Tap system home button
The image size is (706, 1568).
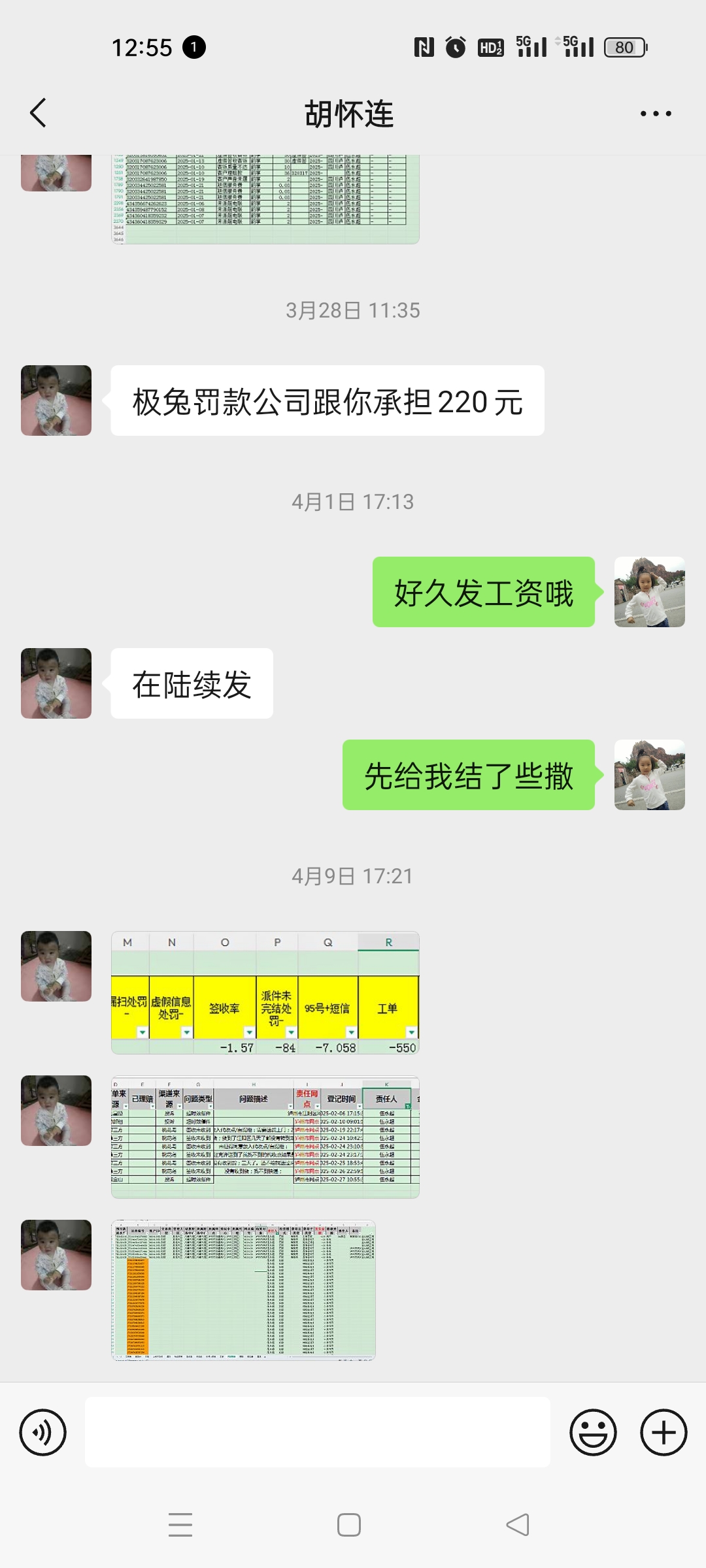pyautogui.click(x=348, y=1525)
